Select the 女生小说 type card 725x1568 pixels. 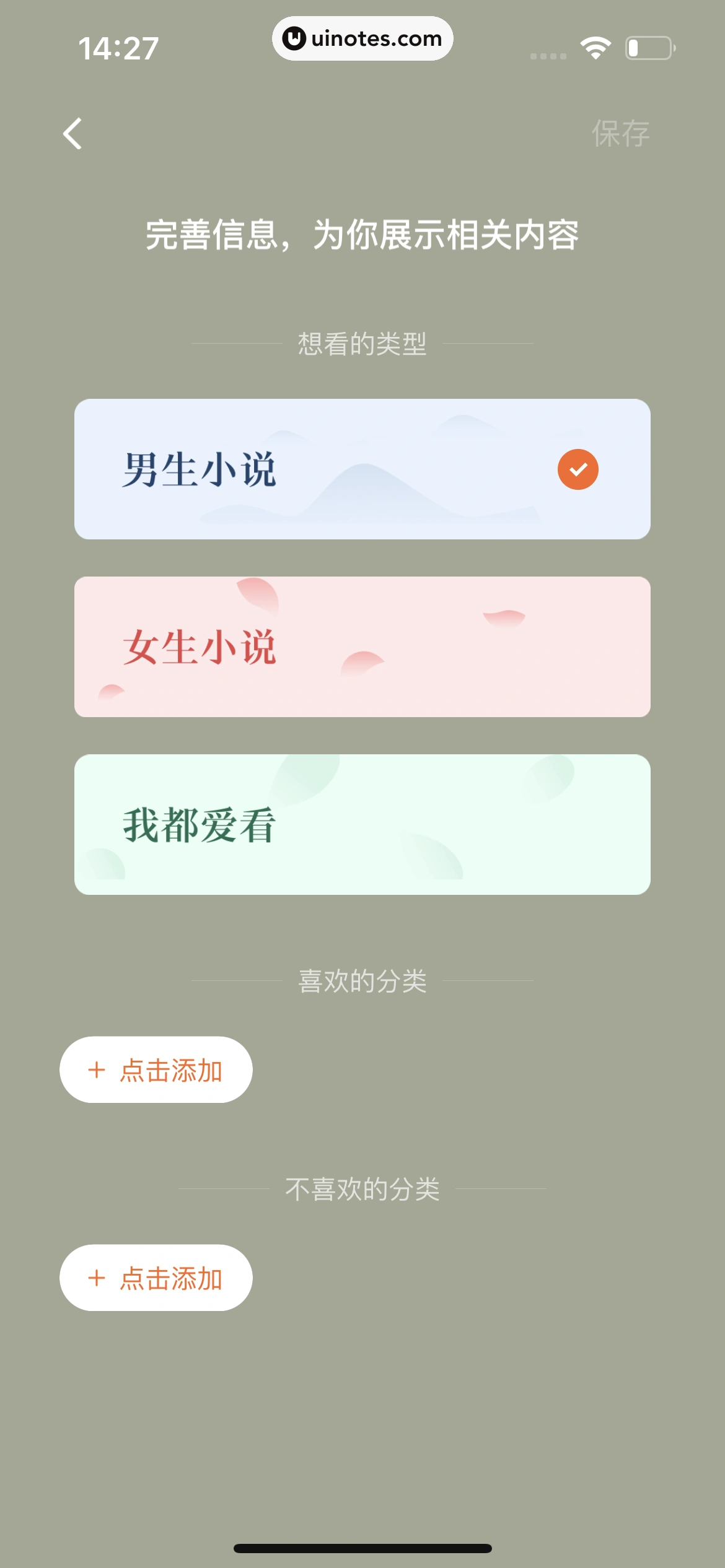(x=362, y=648)
